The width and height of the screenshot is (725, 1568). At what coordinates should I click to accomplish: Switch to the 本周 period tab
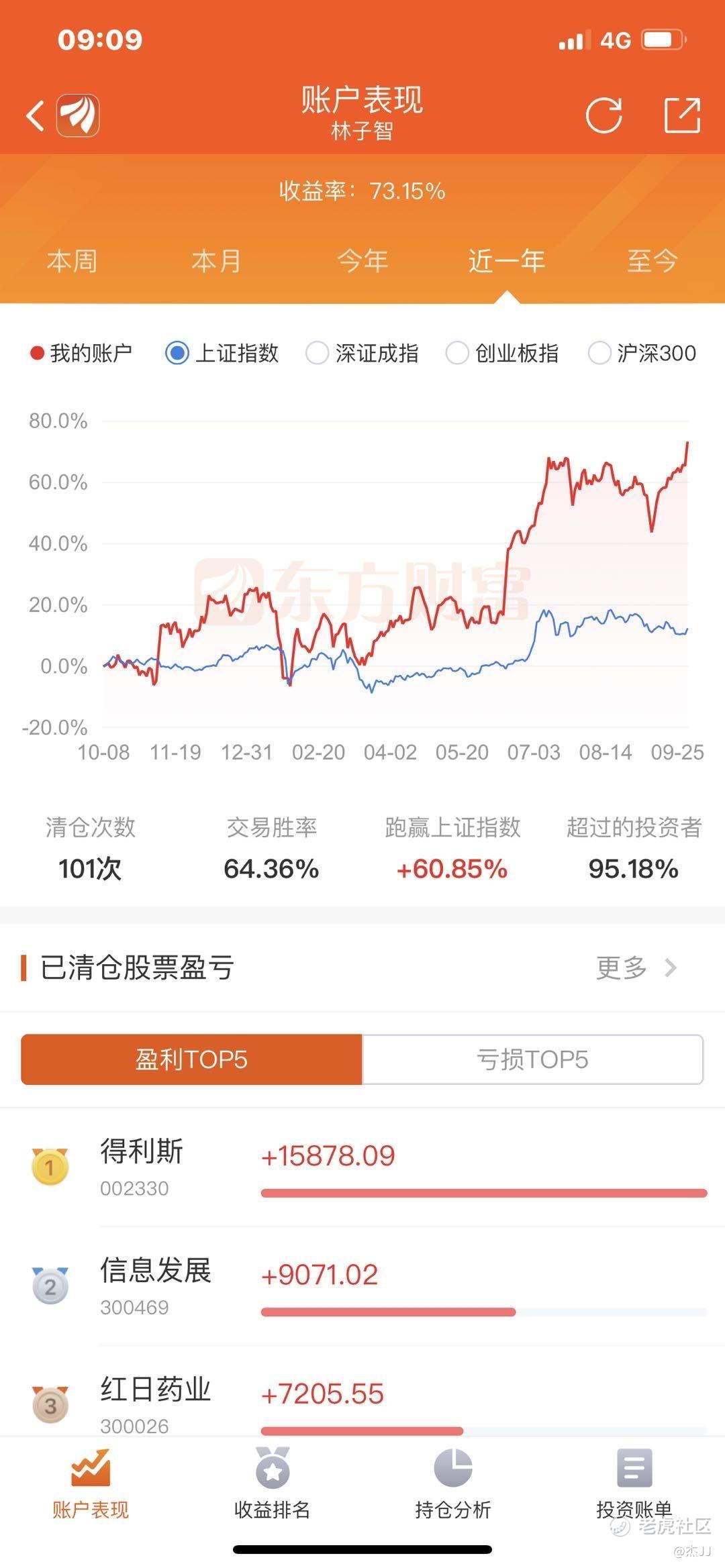(72, 260)
